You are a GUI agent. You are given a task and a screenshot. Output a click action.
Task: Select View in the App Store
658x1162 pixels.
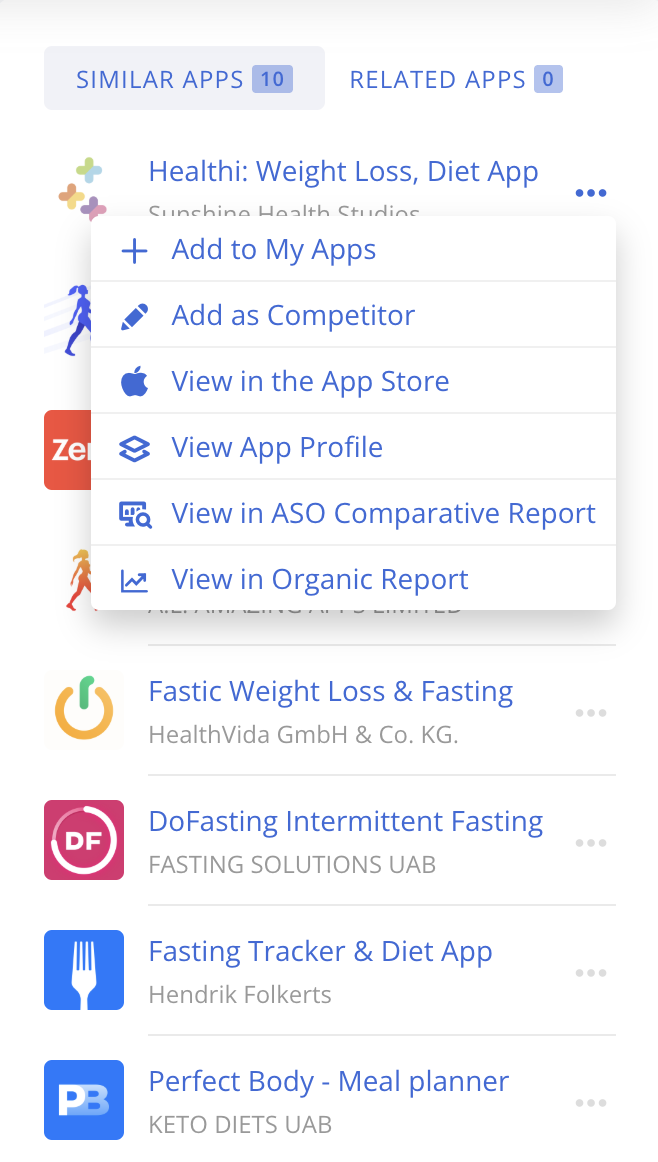310,381
